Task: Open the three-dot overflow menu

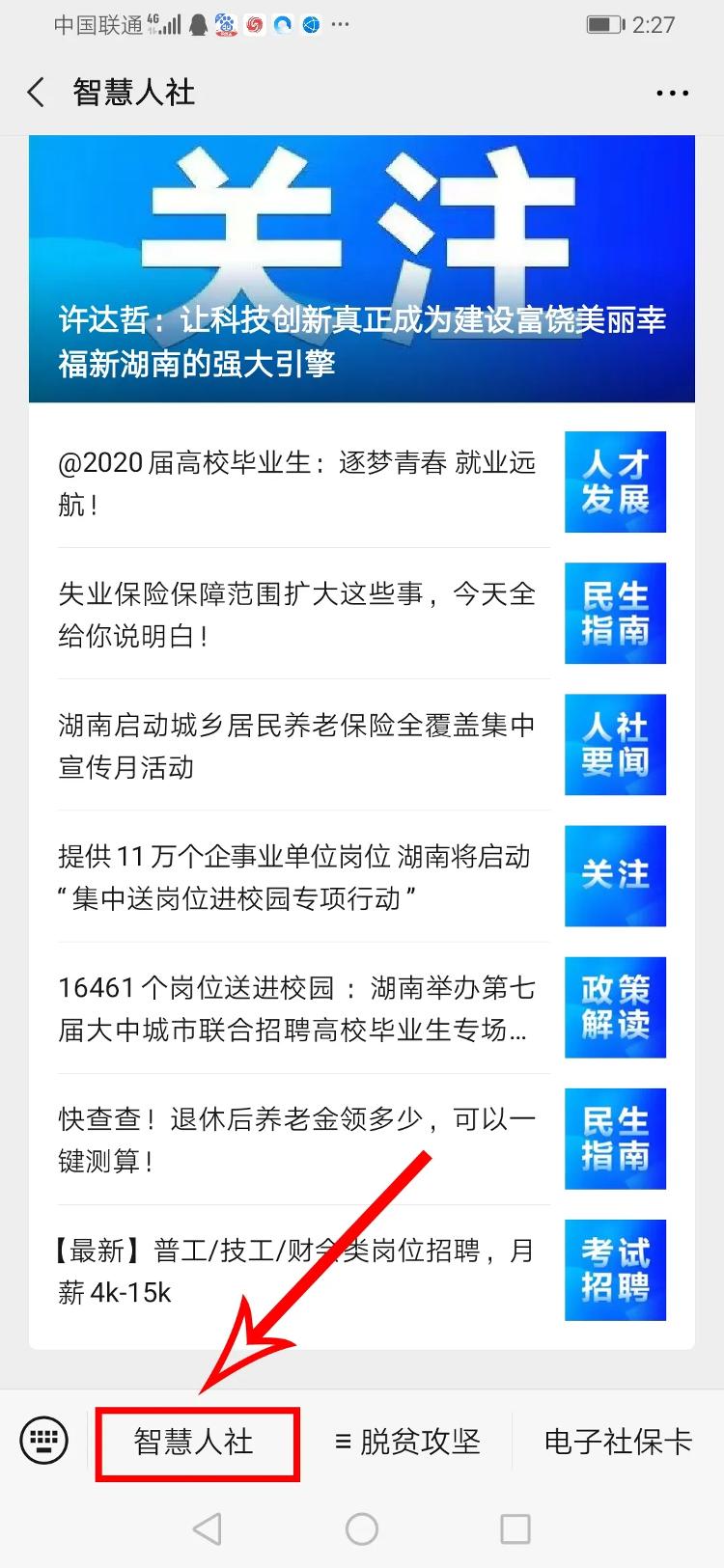Action: pyautogui.click(x=672, y=94)
